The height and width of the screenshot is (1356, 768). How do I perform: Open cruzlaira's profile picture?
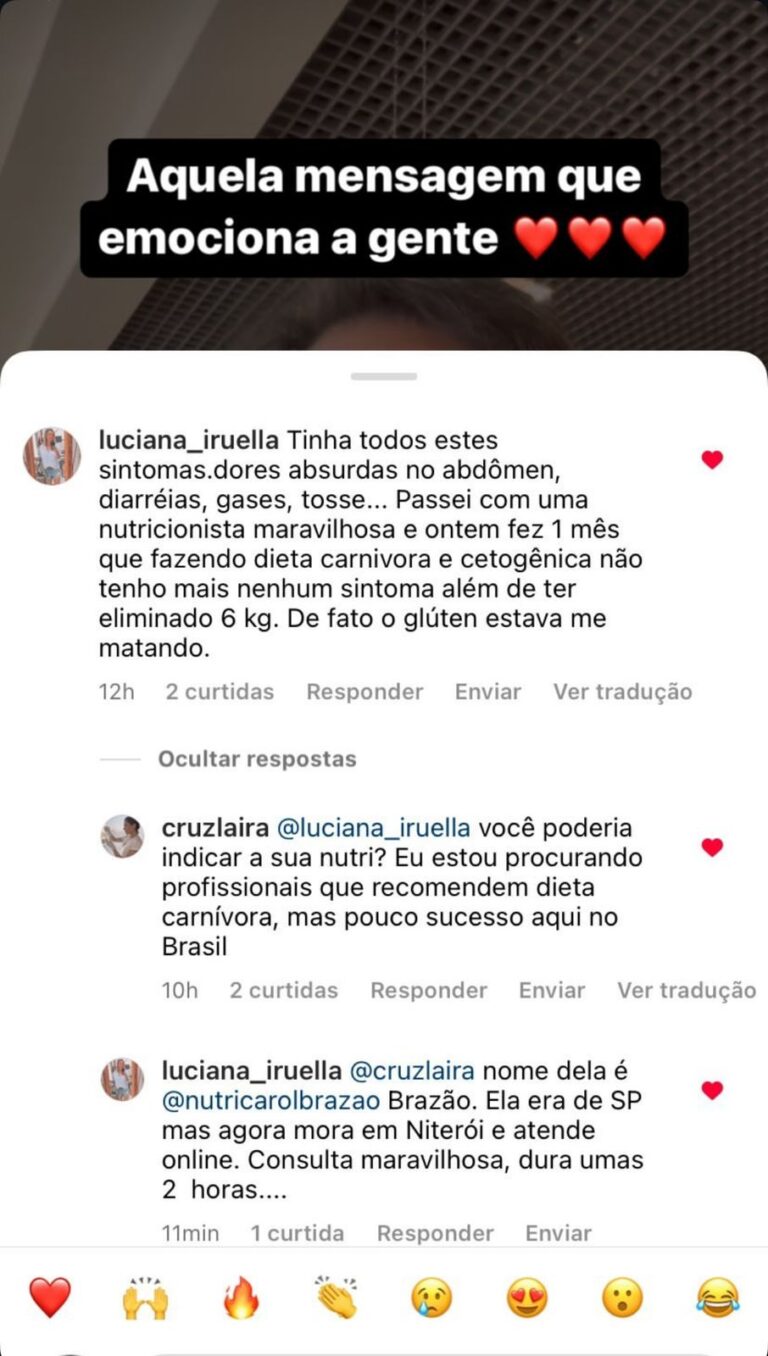[122, 836]
